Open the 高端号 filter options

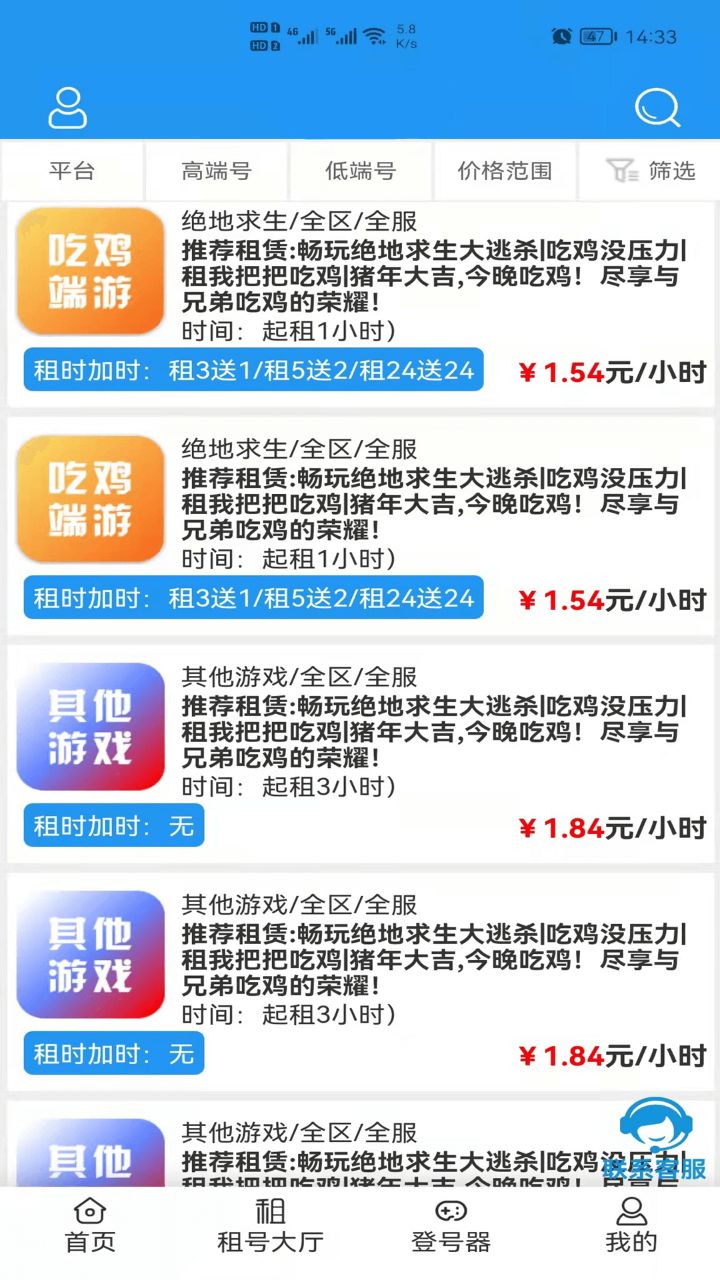pos(215,171)
